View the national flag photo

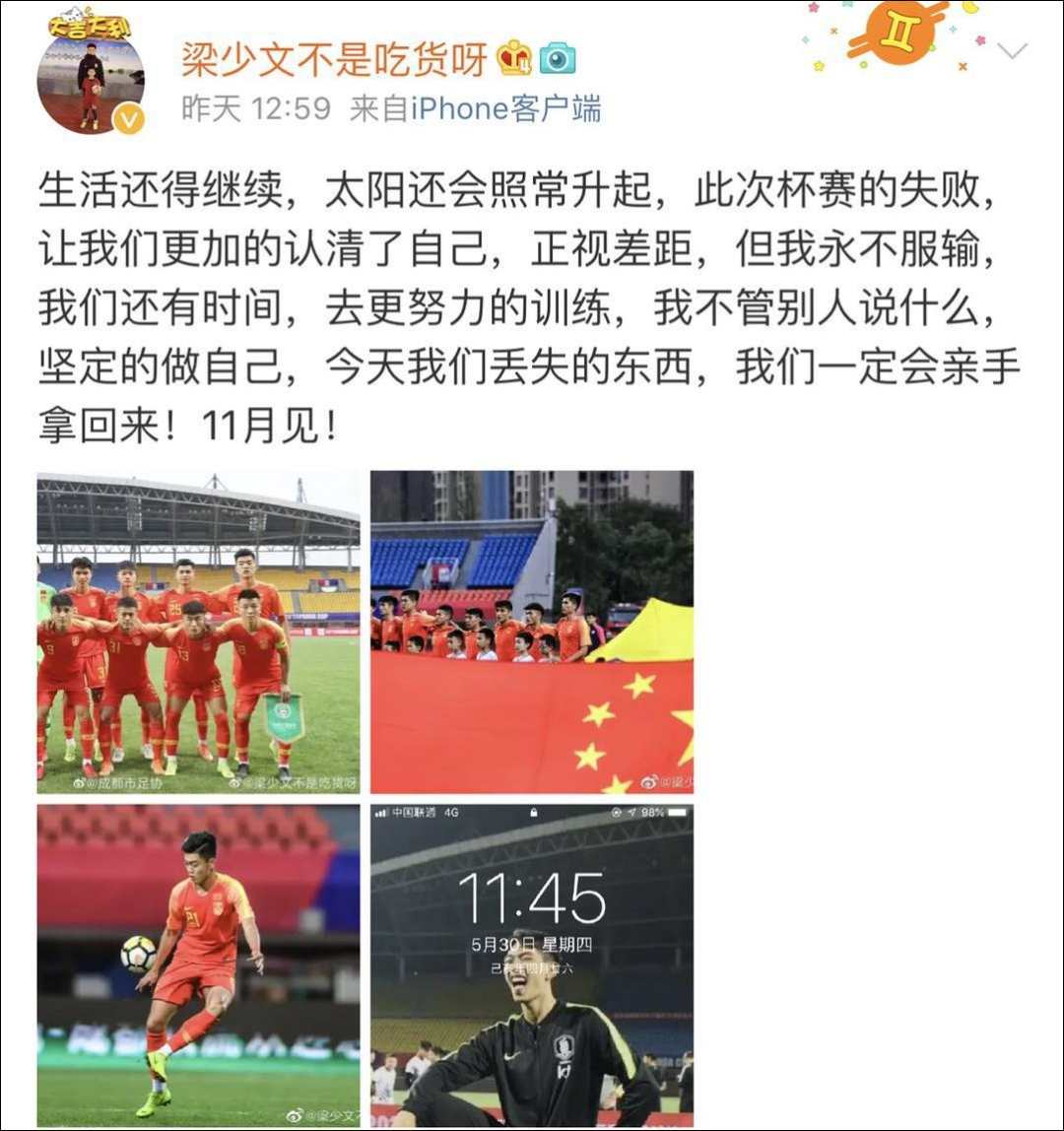[x=532, y=632]
